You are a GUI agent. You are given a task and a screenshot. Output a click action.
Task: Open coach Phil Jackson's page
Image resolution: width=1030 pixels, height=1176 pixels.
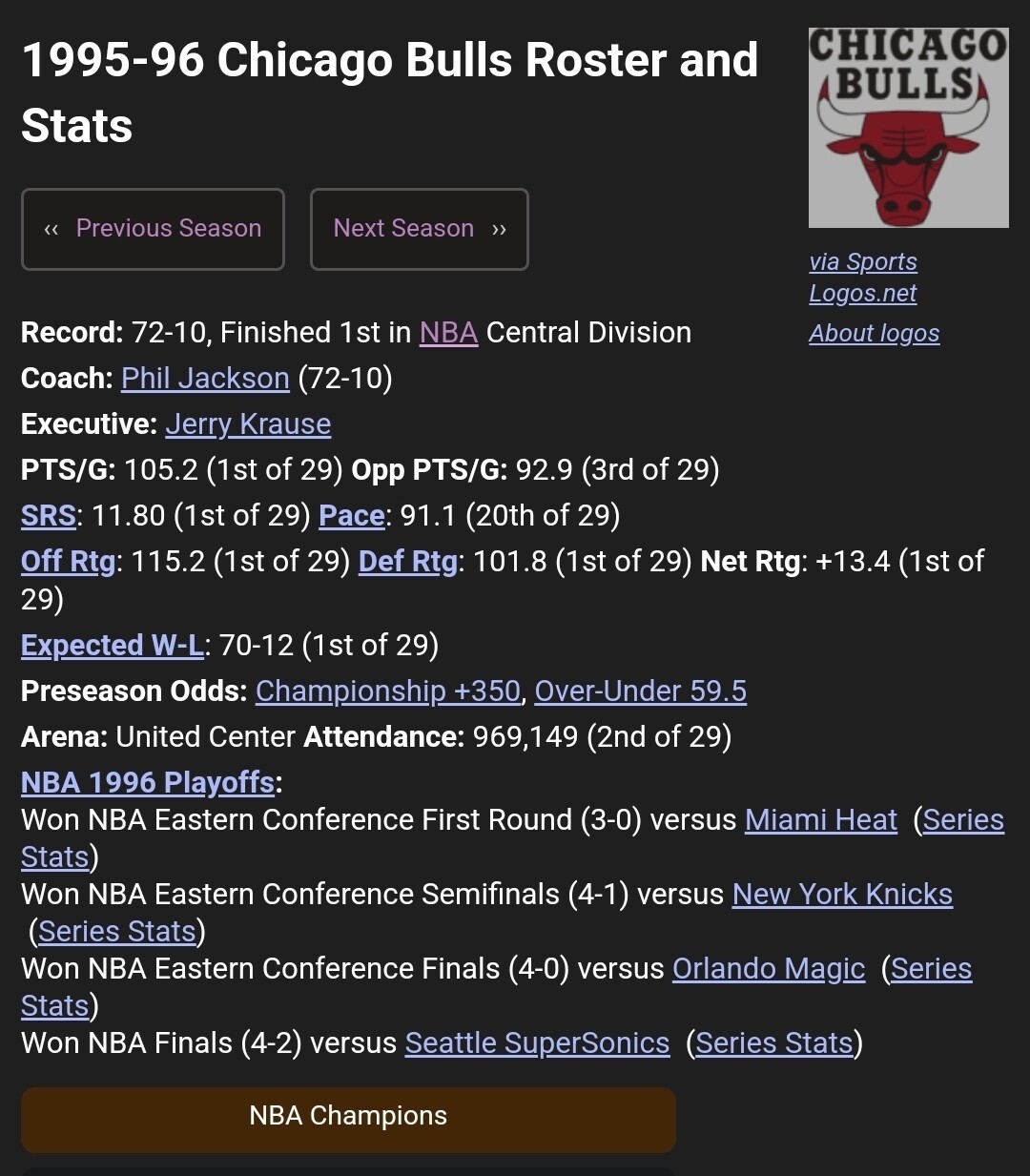(205, 379)
